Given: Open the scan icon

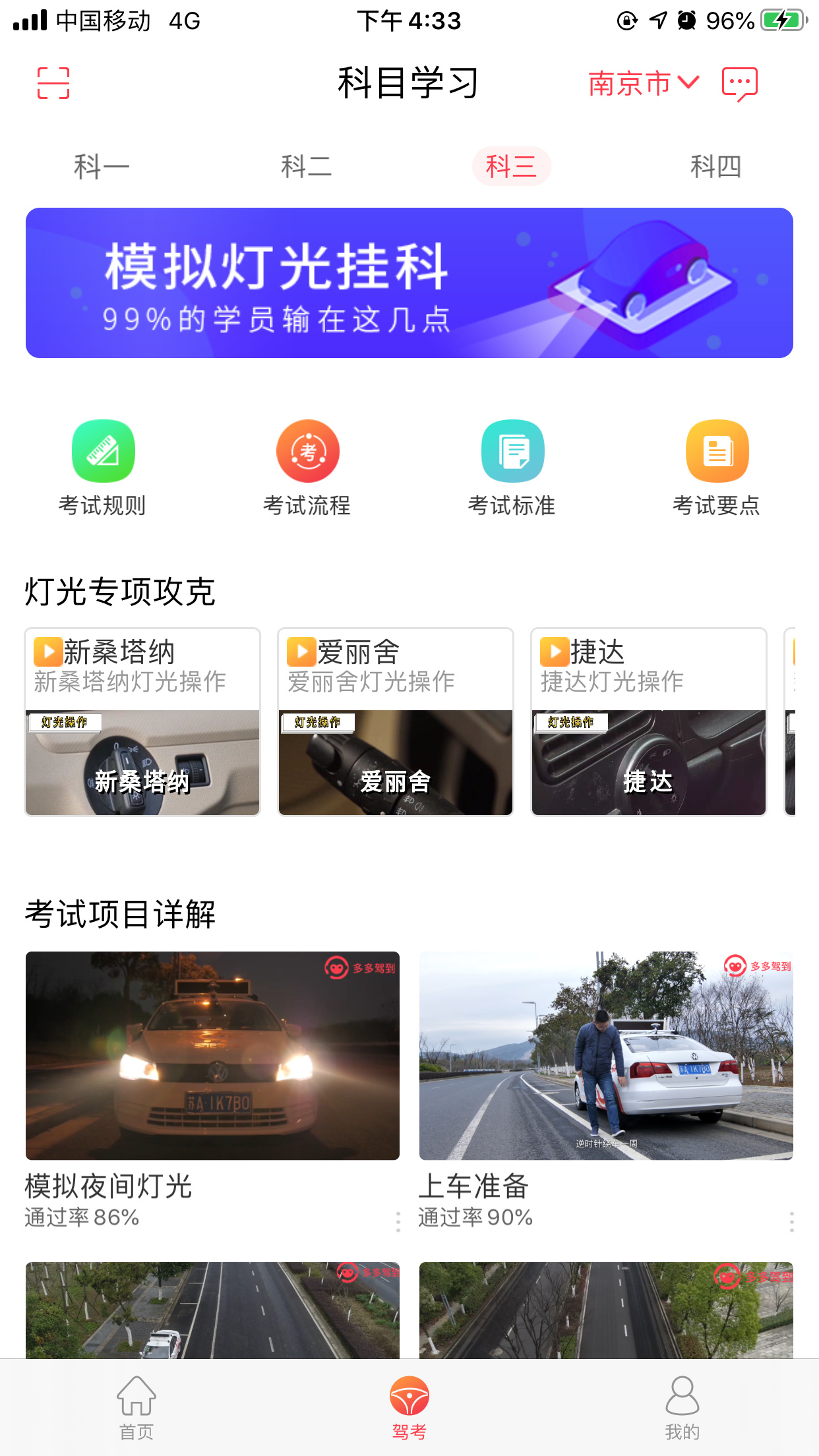Looking at the screenshot, I should click(x=53, y=83).
